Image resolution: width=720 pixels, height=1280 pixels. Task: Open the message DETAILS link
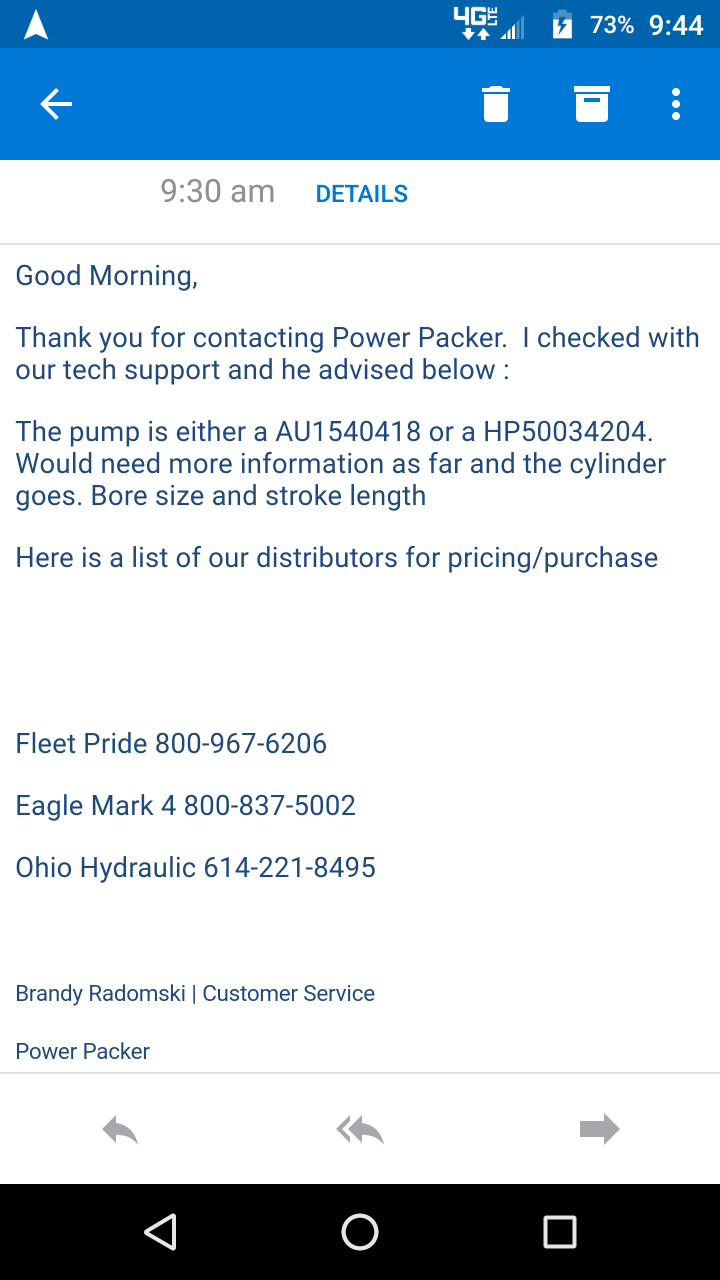pyautogui.click(x=362, y=194)
